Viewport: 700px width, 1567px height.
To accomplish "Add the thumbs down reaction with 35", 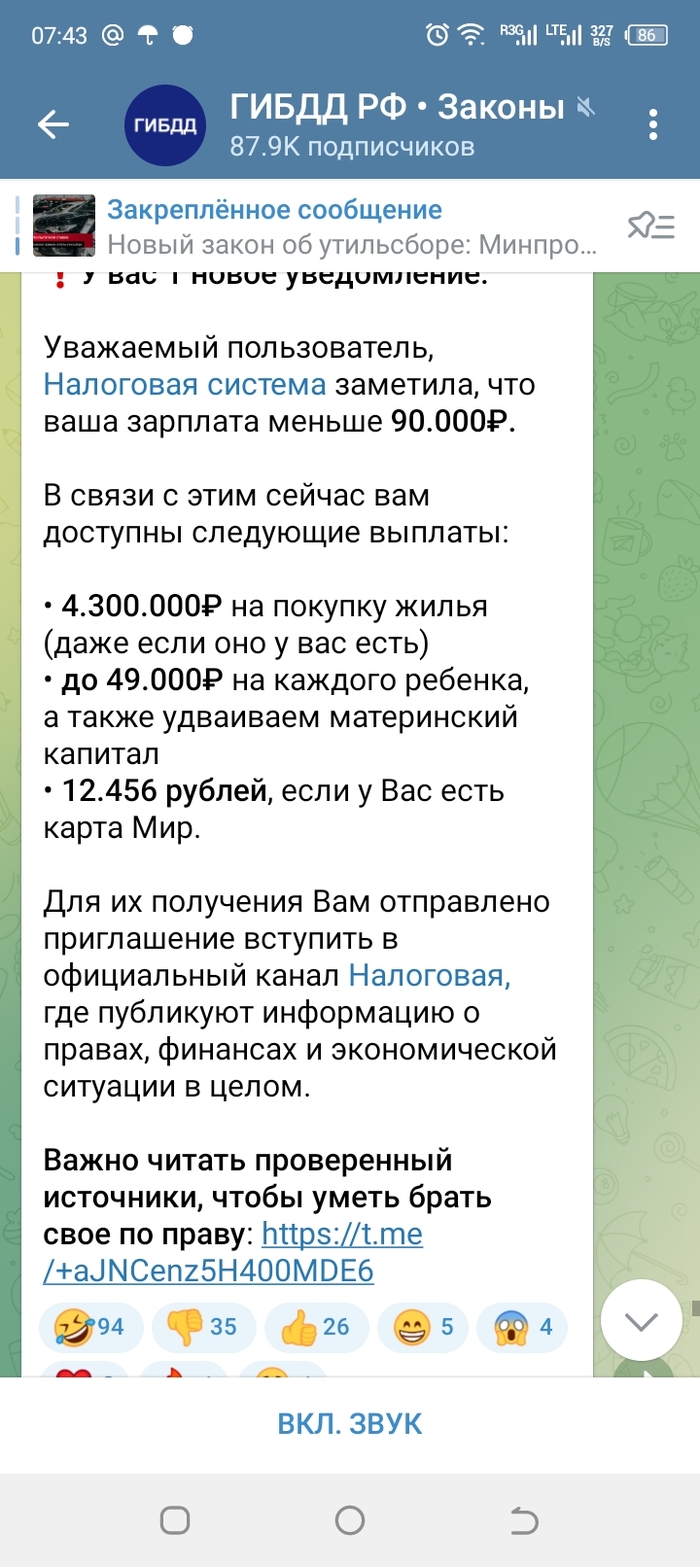I will pyautogui.click(x=203, y=1327).
